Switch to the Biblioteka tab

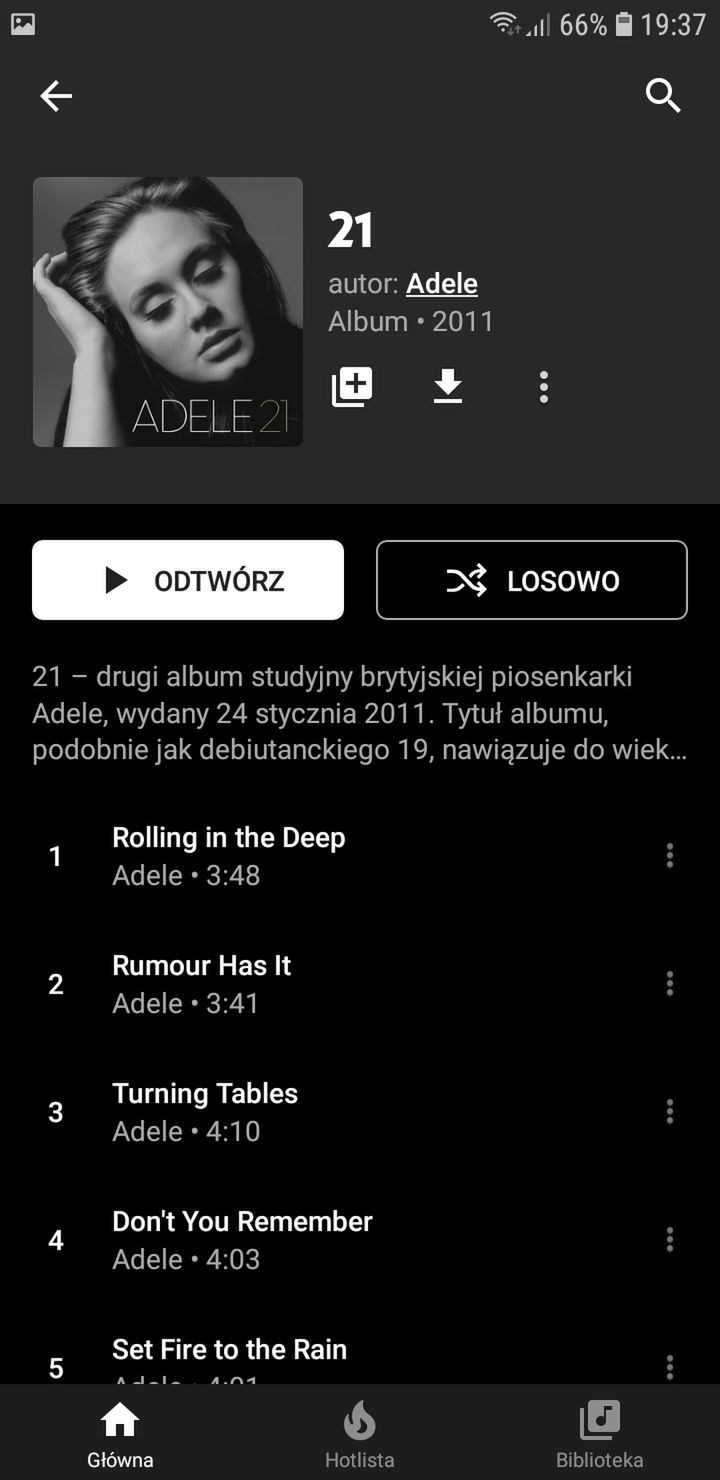[600, 1433]
